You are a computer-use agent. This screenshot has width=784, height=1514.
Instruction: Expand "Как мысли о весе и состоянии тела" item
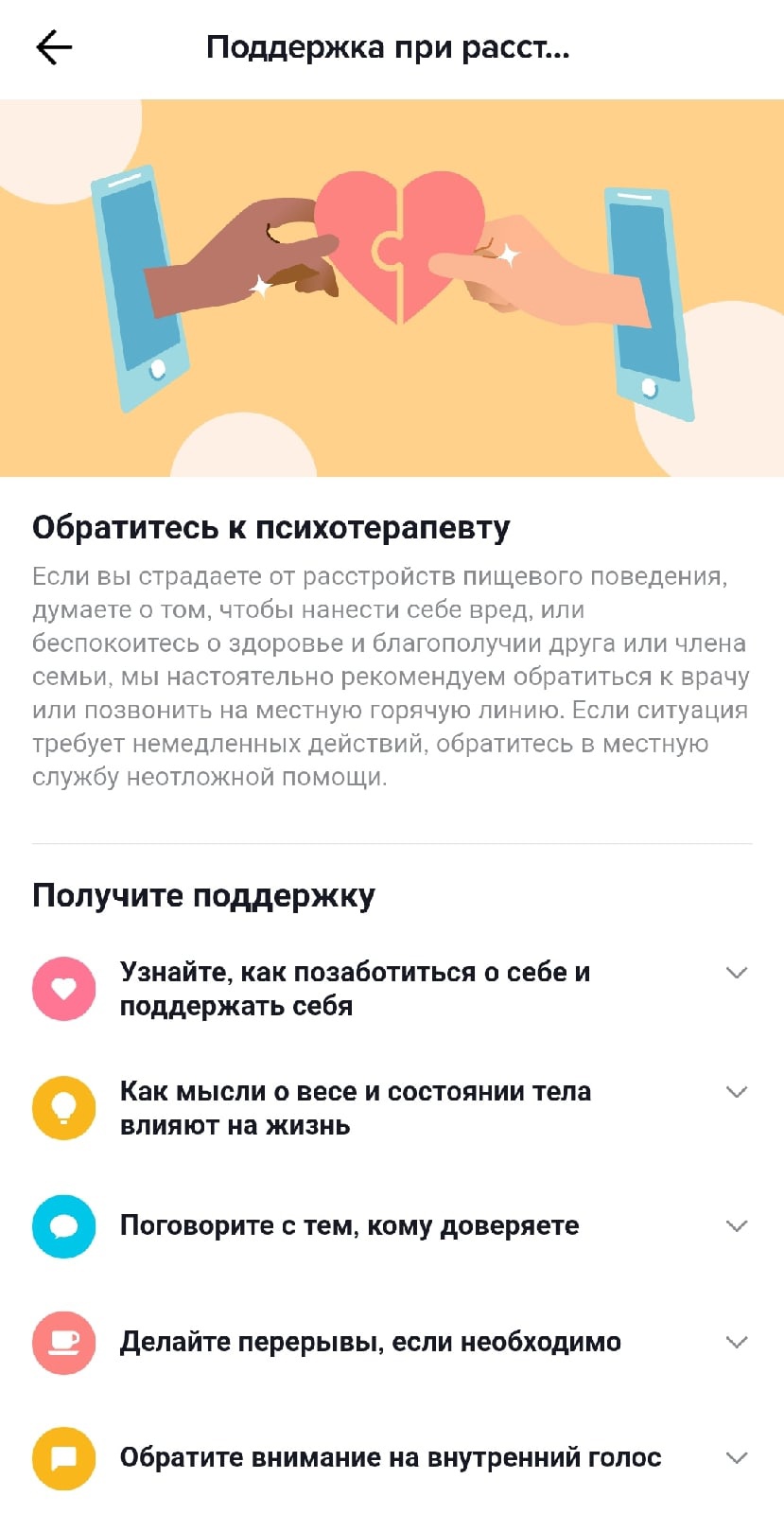point(735,1093)
